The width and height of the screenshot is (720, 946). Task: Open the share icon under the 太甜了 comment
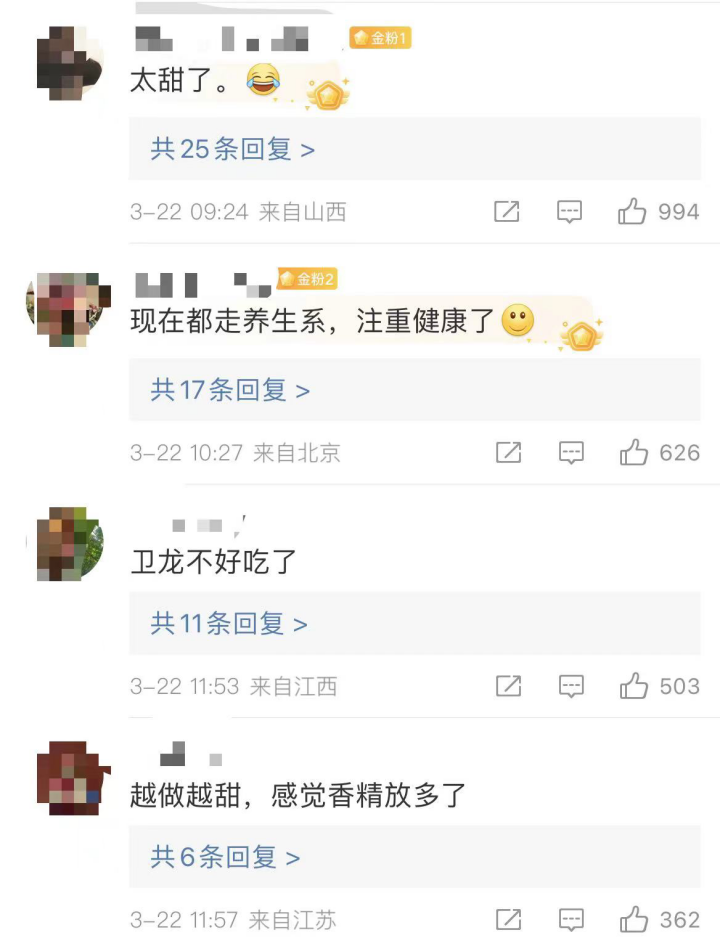point(508,211)
